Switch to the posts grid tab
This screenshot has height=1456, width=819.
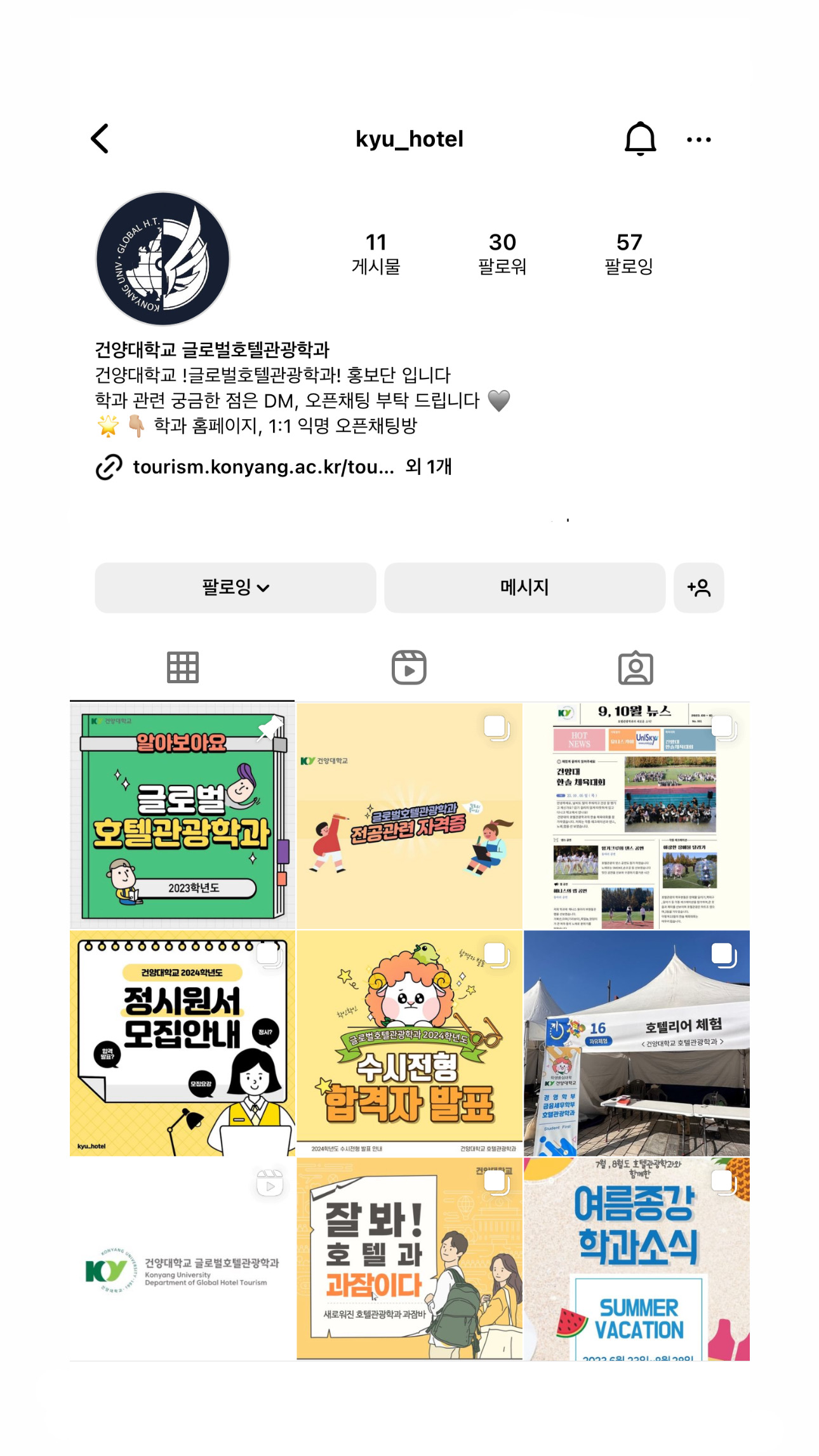click(183, 668)
